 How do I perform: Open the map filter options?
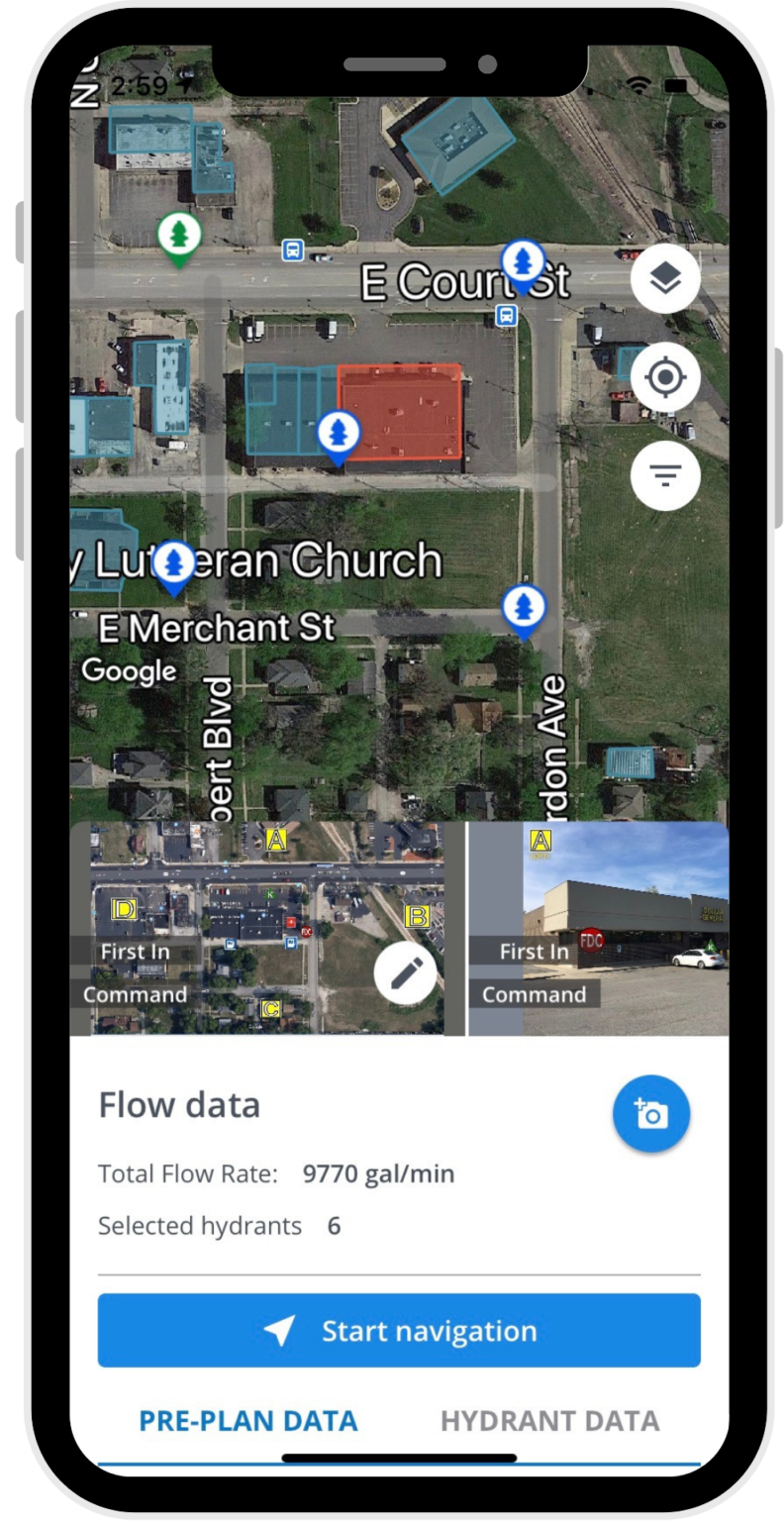[664, 475]
